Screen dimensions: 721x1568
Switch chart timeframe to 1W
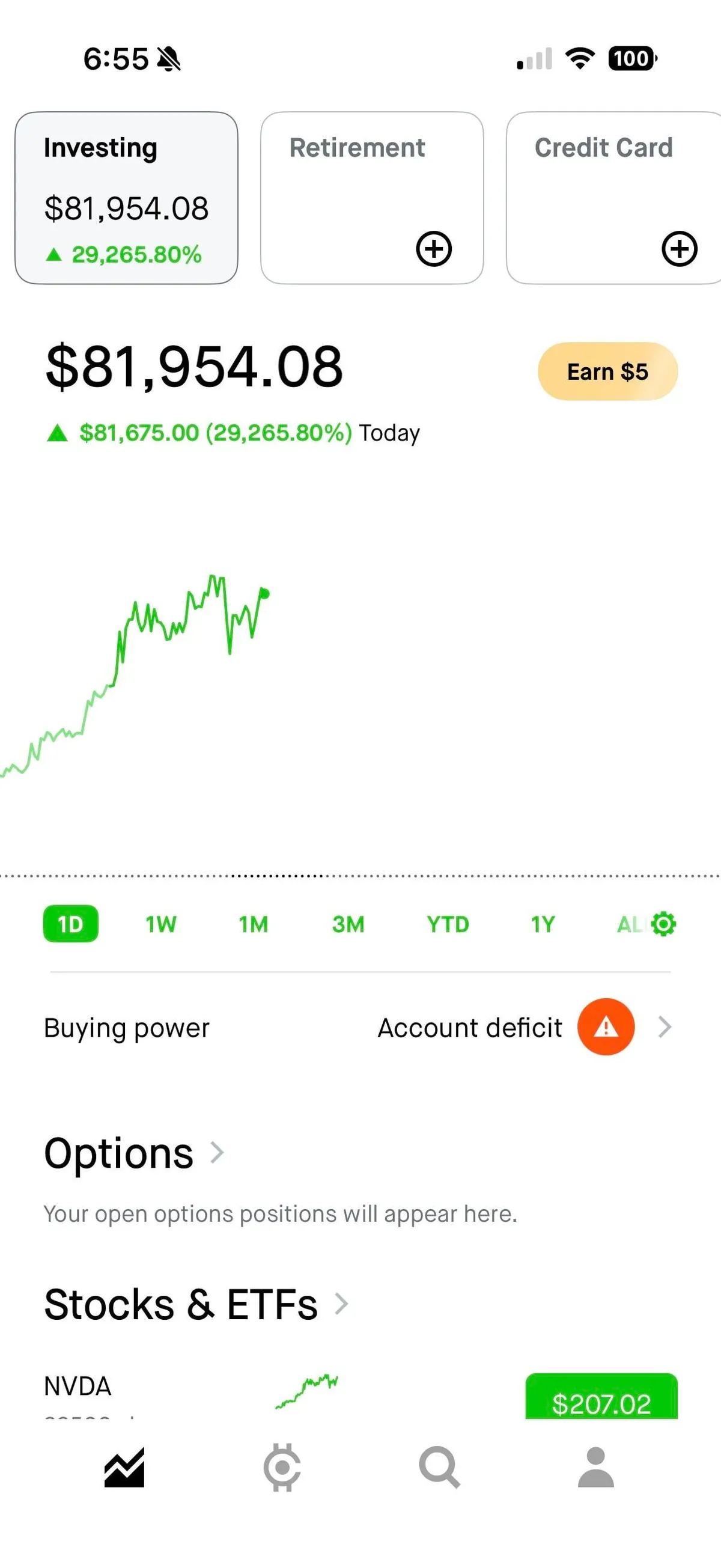click(160, 923)
